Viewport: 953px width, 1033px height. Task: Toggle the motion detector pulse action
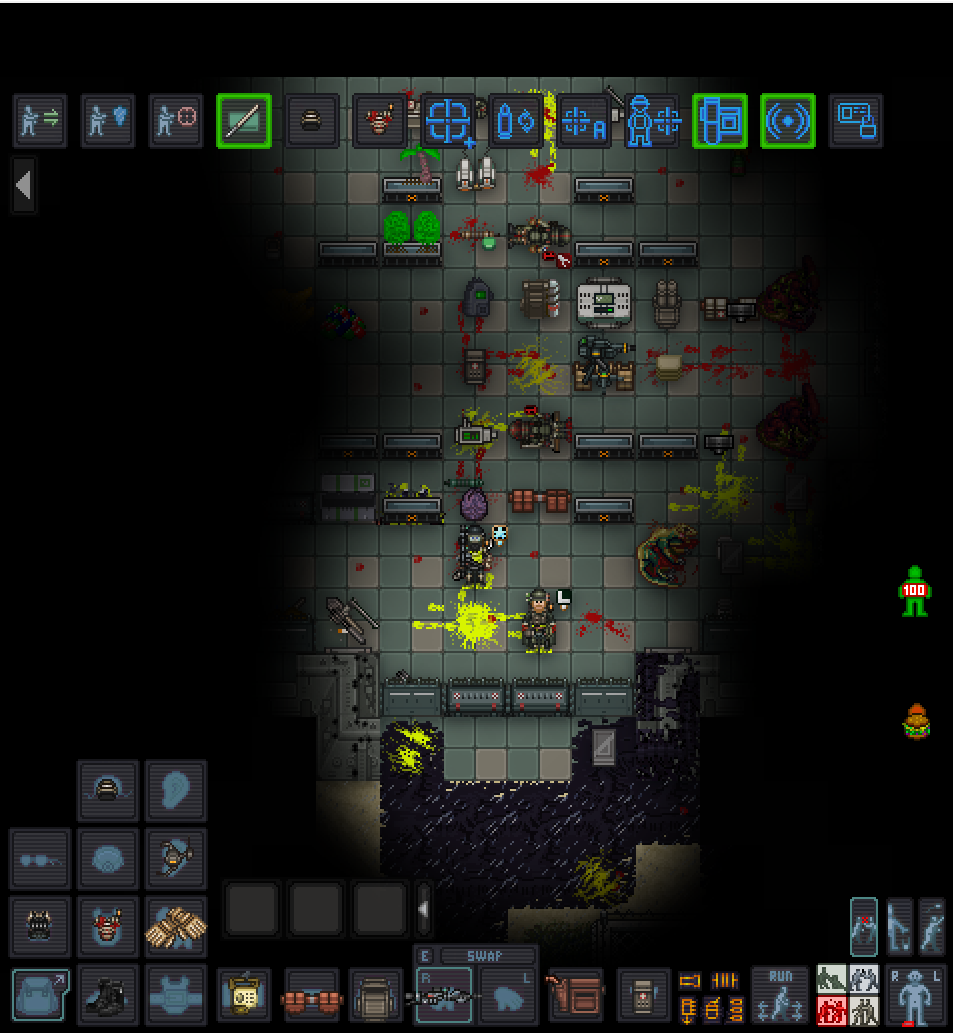pos(787,122)
